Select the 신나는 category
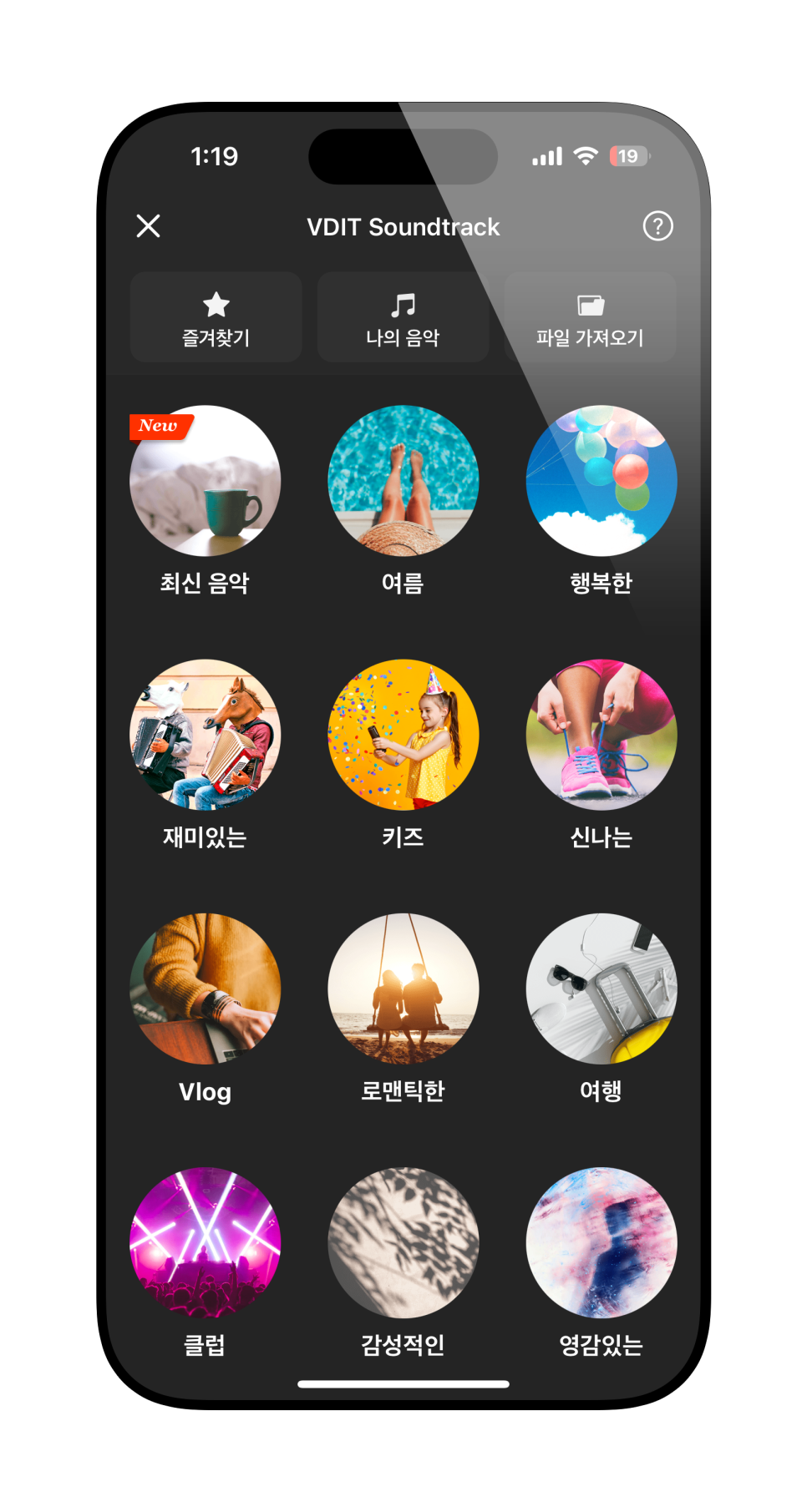 click(601, 735)
